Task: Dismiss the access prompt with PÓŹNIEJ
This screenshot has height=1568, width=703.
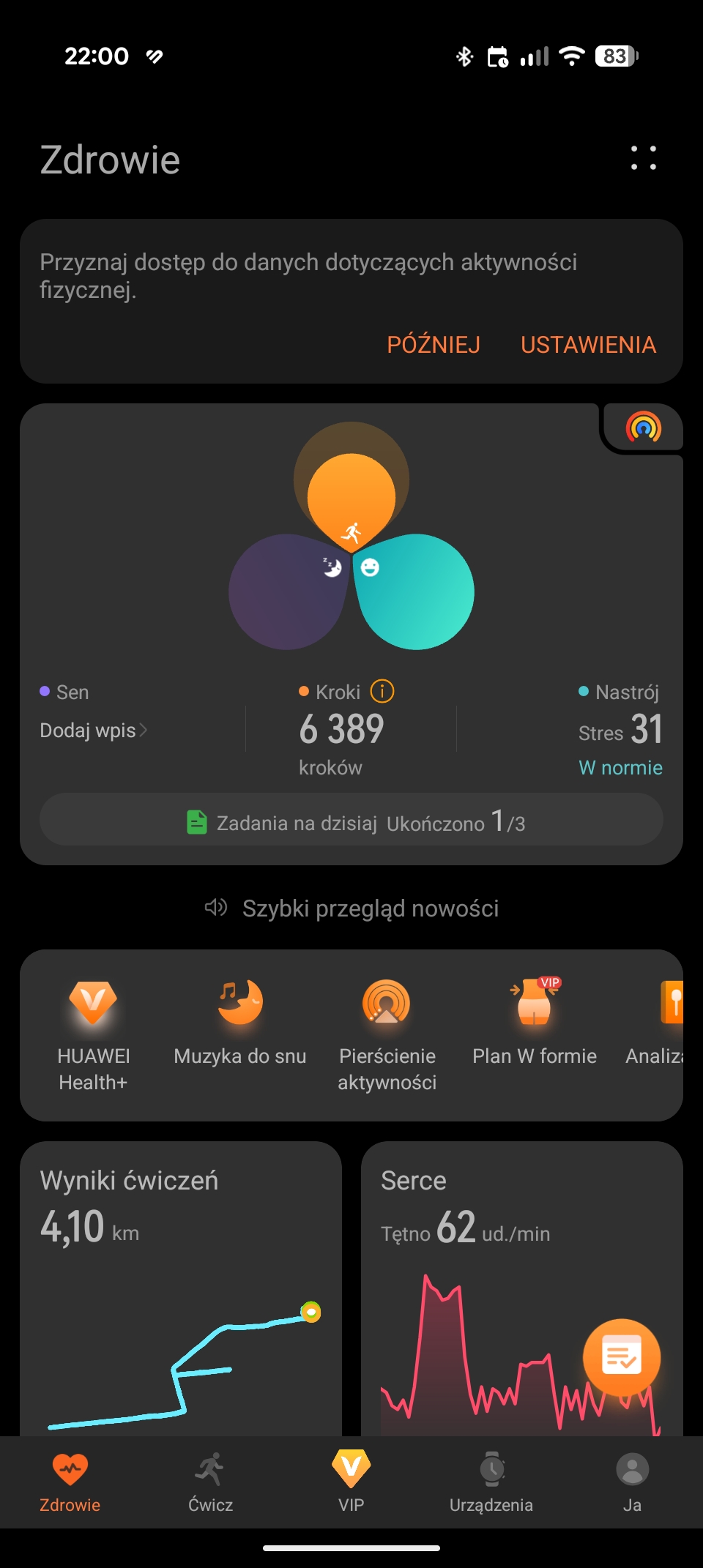Action: pyautogui.click(x=434, y=345)
